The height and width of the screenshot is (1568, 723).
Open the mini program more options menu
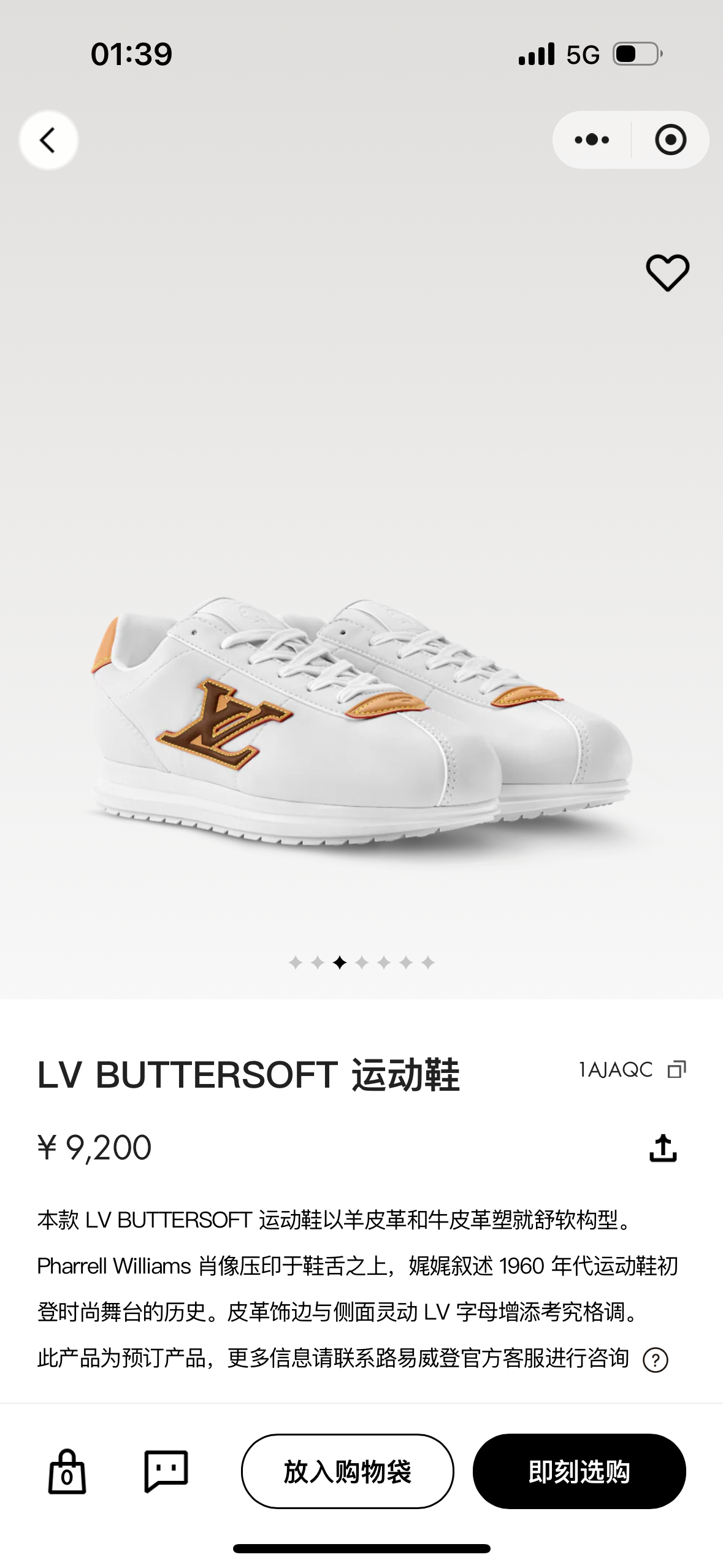tap(592, 140)
